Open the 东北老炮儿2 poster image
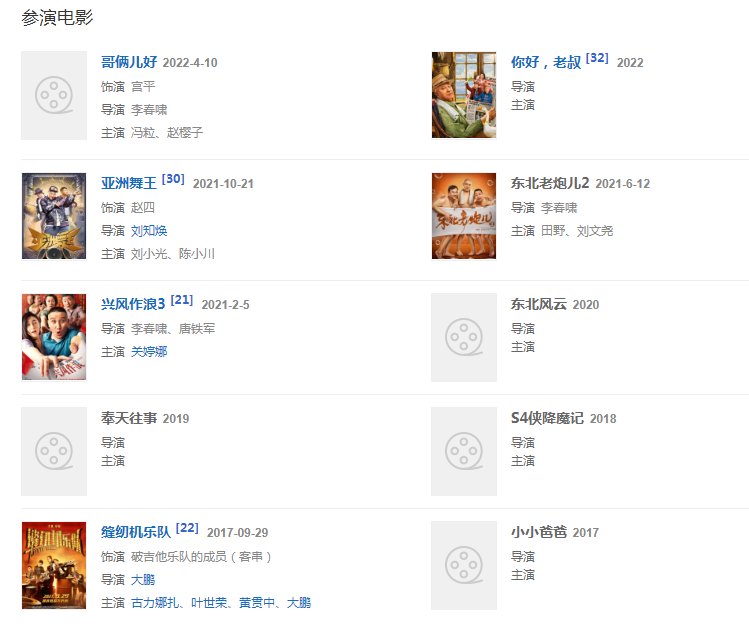The width and height of the screenshot is (749, 627). pos(463,216)
